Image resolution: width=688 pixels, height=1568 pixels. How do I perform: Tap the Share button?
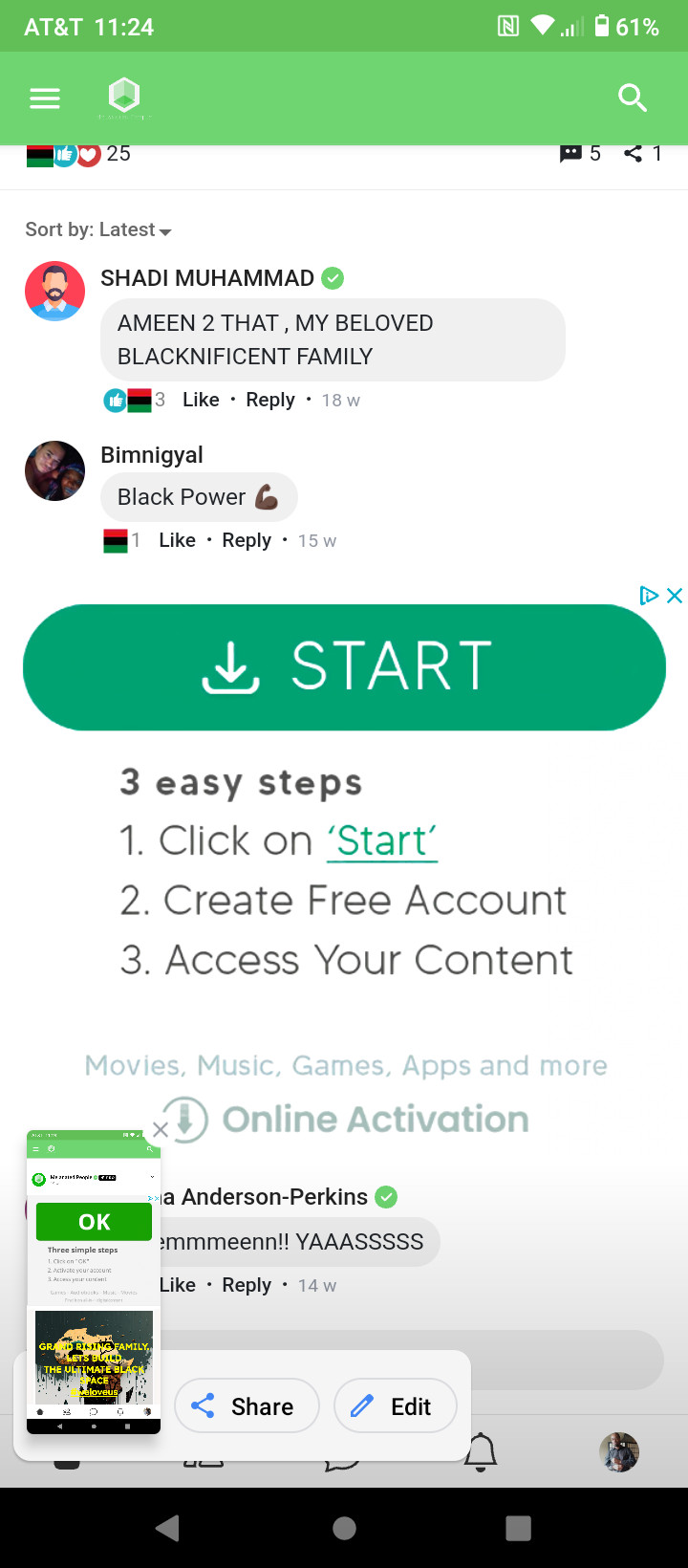pyautogui.click(x=247, y=1405)
